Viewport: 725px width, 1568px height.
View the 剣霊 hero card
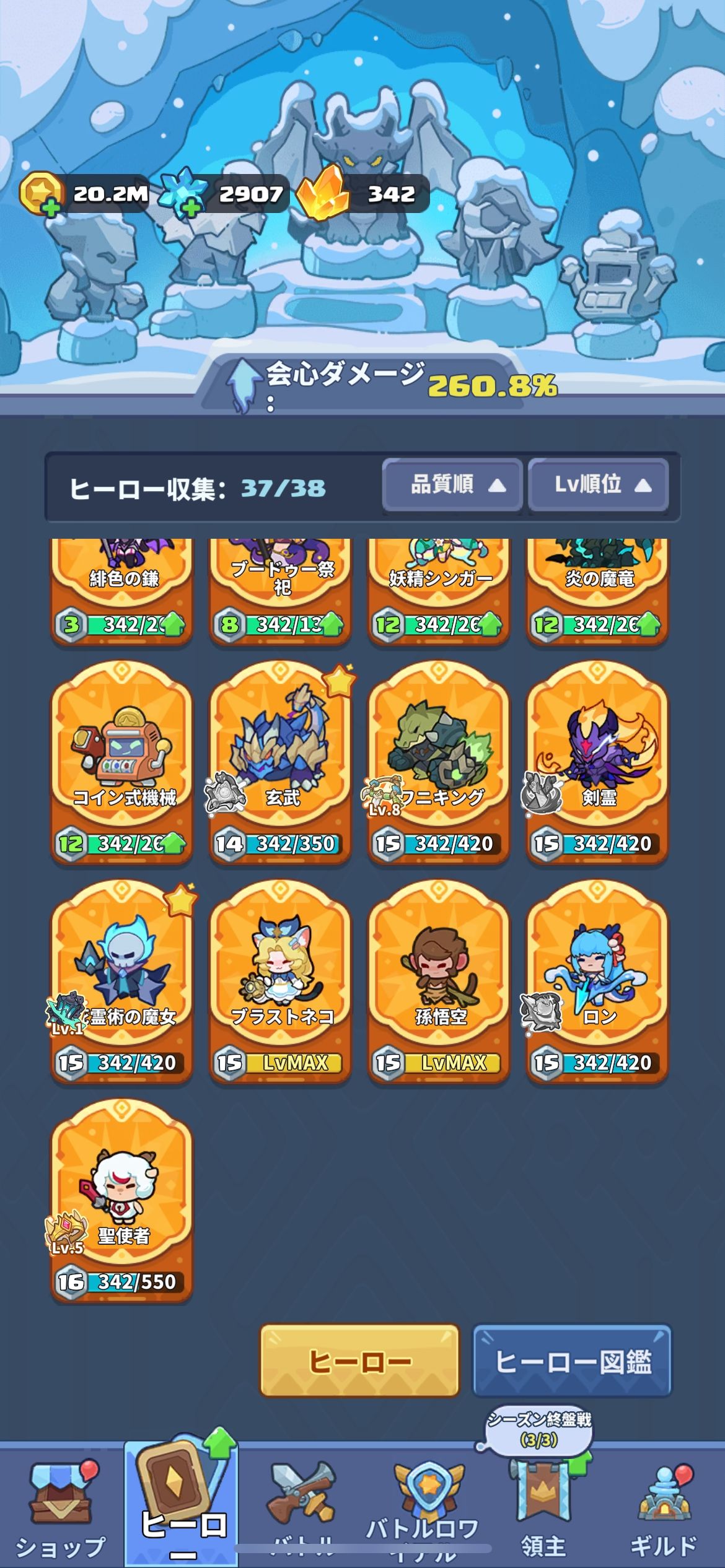(x=597, y=762)
